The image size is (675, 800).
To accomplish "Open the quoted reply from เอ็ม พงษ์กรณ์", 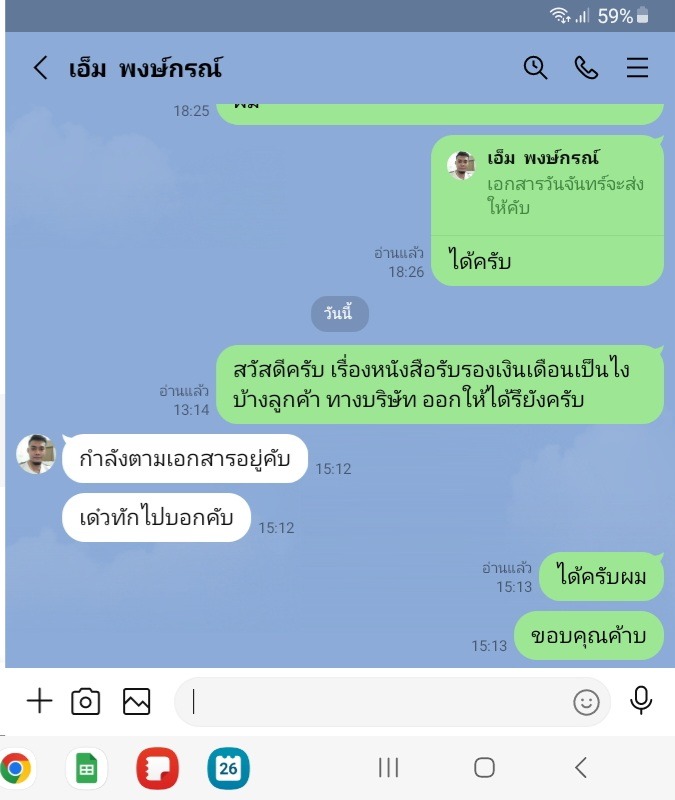I will pos(548,184).
